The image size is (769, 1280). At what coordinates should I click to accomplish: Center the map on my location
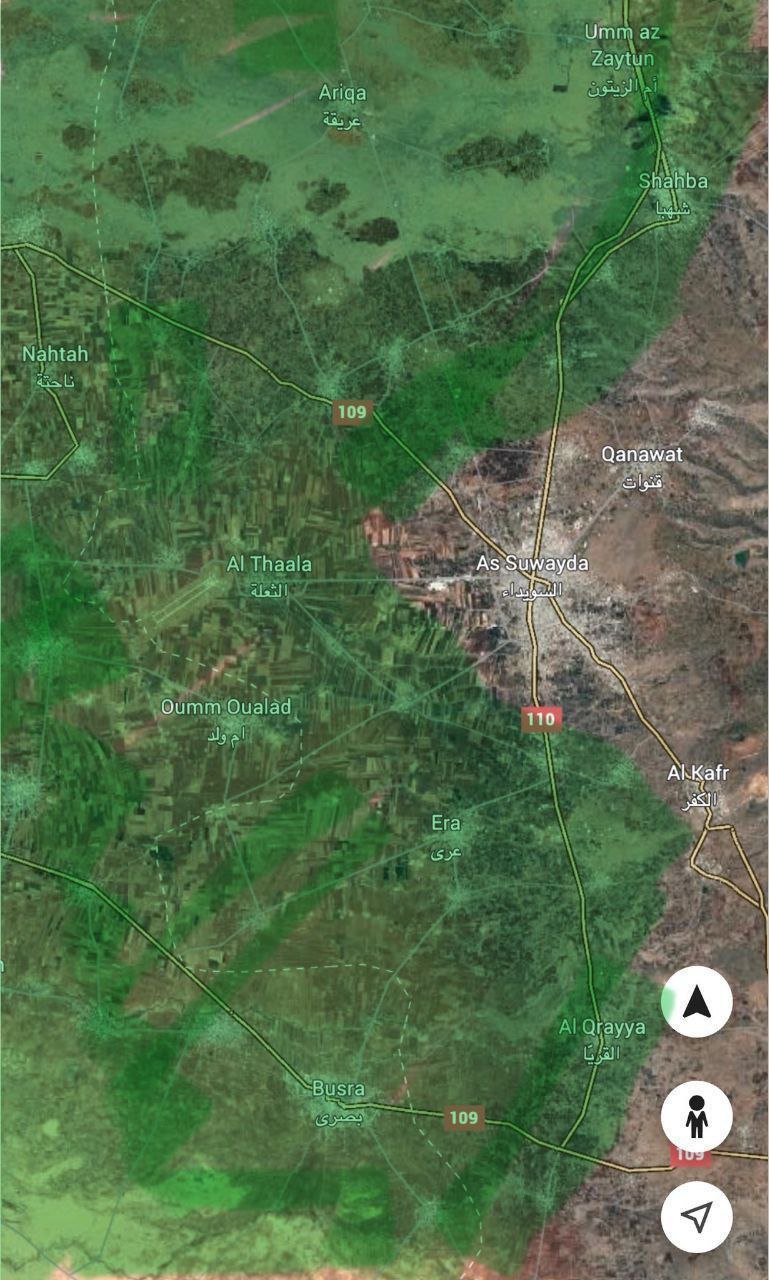[x=697, y=1217]
